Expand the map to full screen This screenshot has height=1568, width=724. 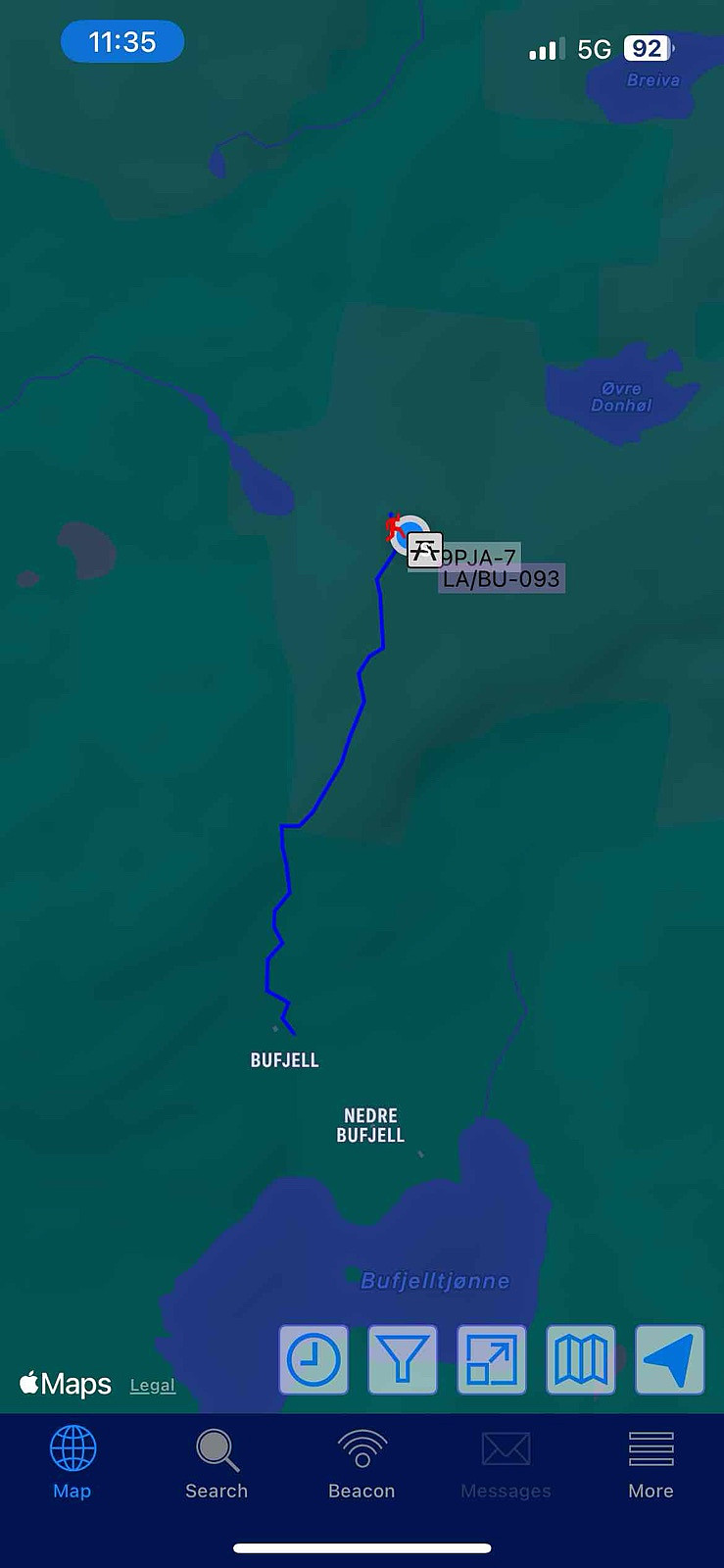coord(492,1359)
